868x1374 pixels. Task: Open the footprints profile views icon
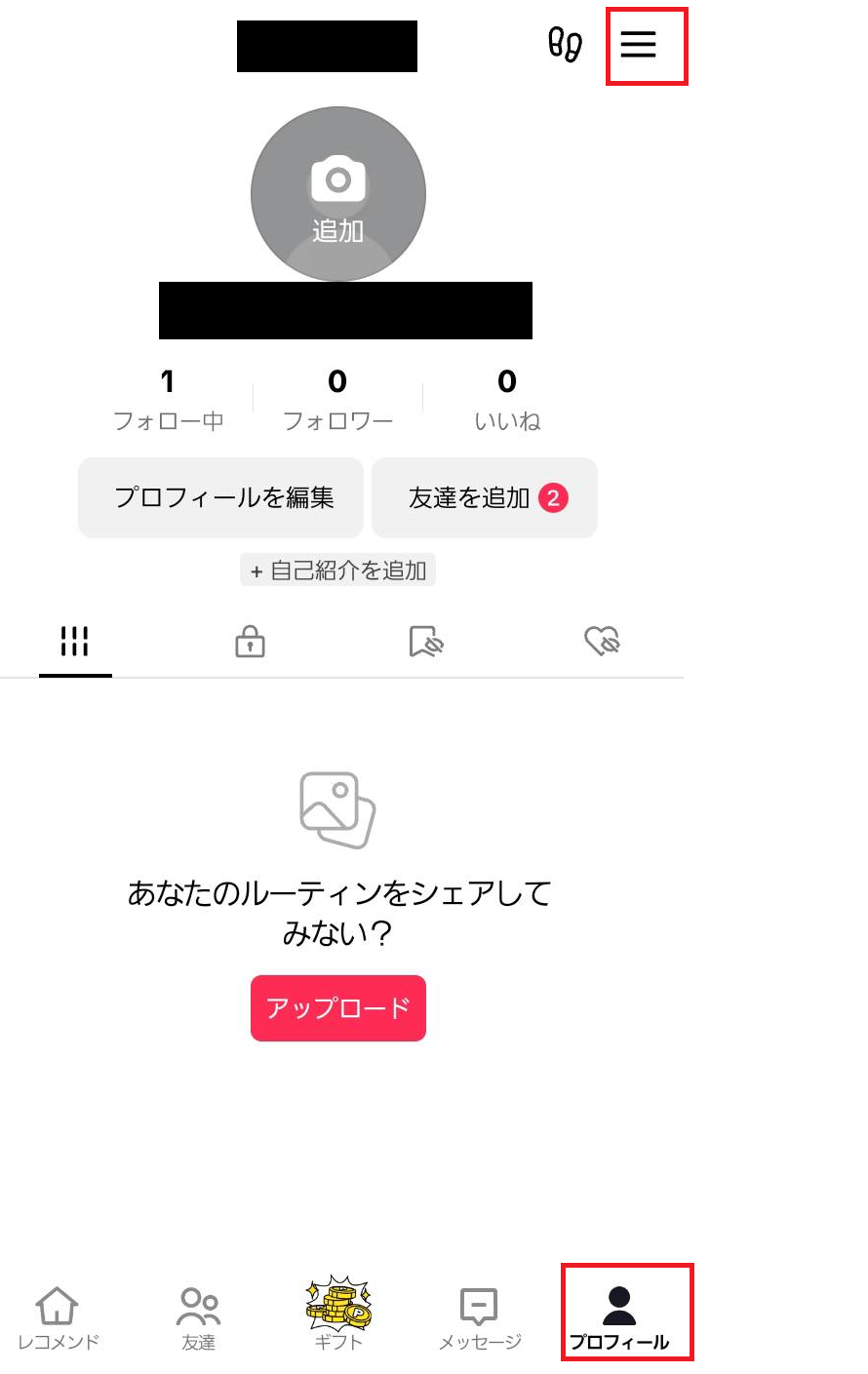point(565,45)
